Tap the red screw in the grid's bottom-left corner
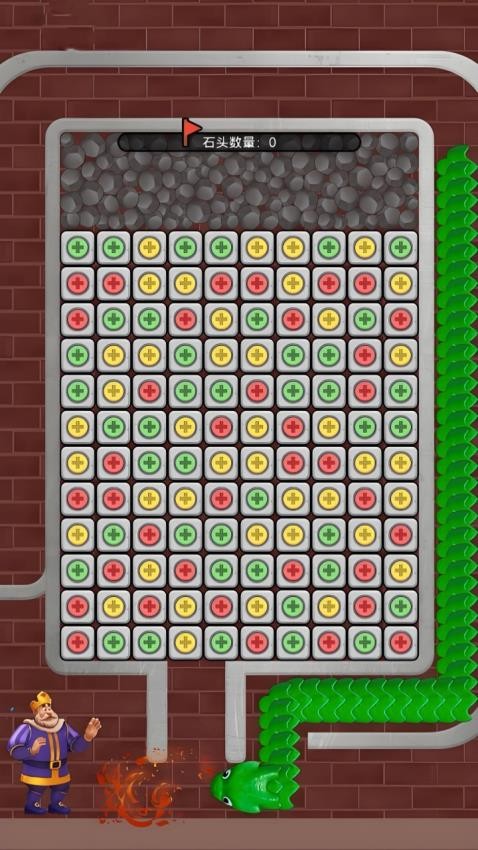 point(77,642)
